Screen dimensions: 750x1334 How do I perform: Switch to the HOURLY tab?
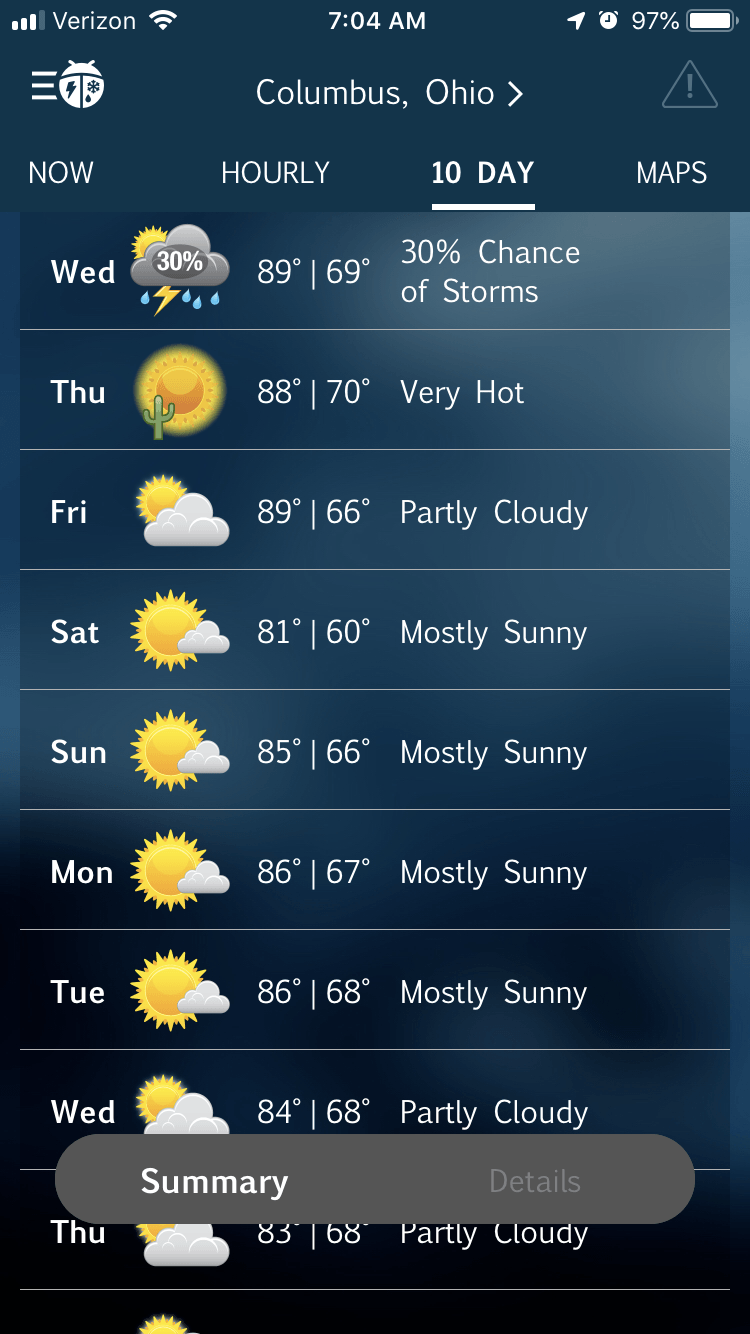(275, 173)
